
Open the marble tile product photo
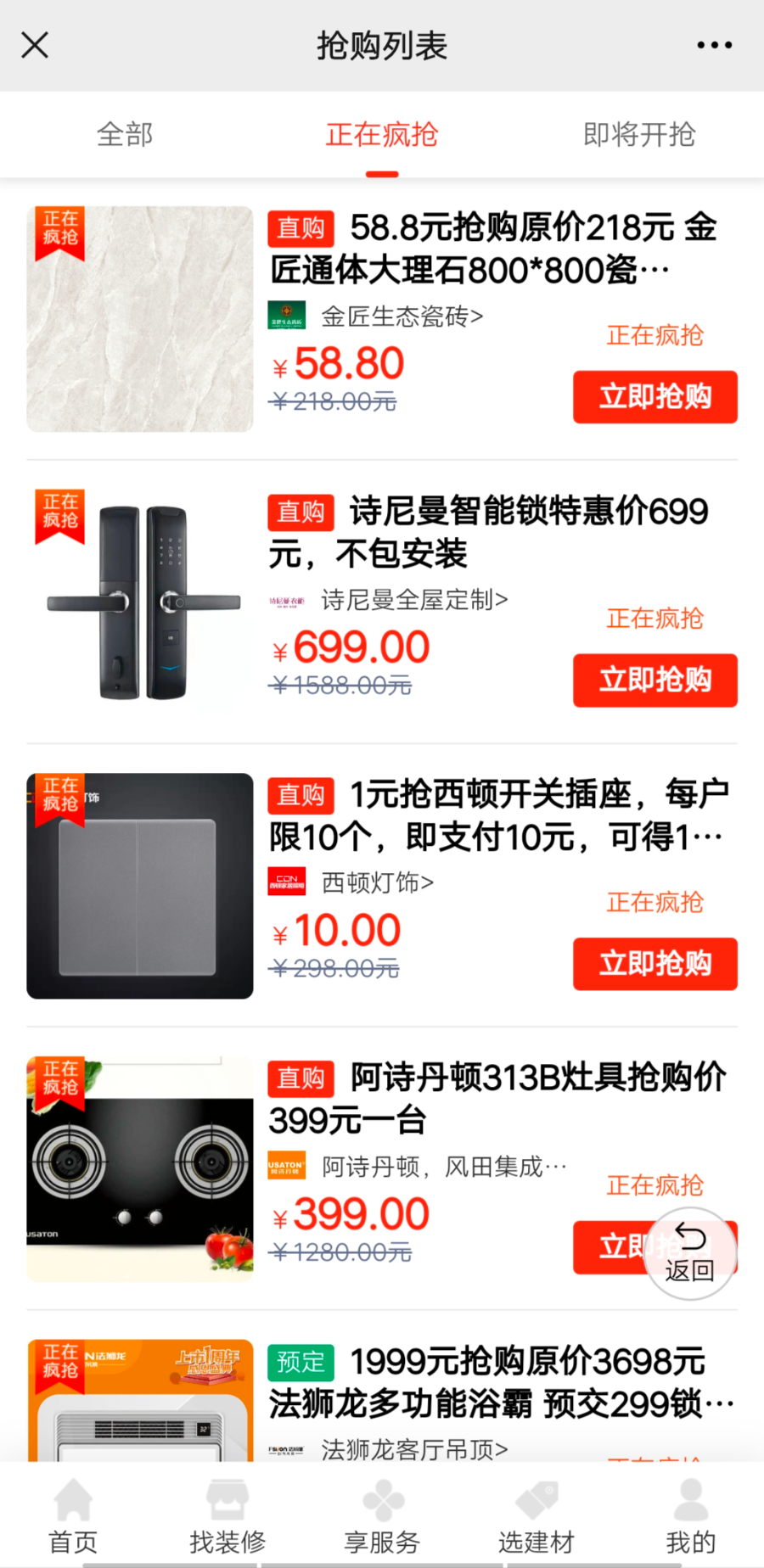tap(140, 319)
